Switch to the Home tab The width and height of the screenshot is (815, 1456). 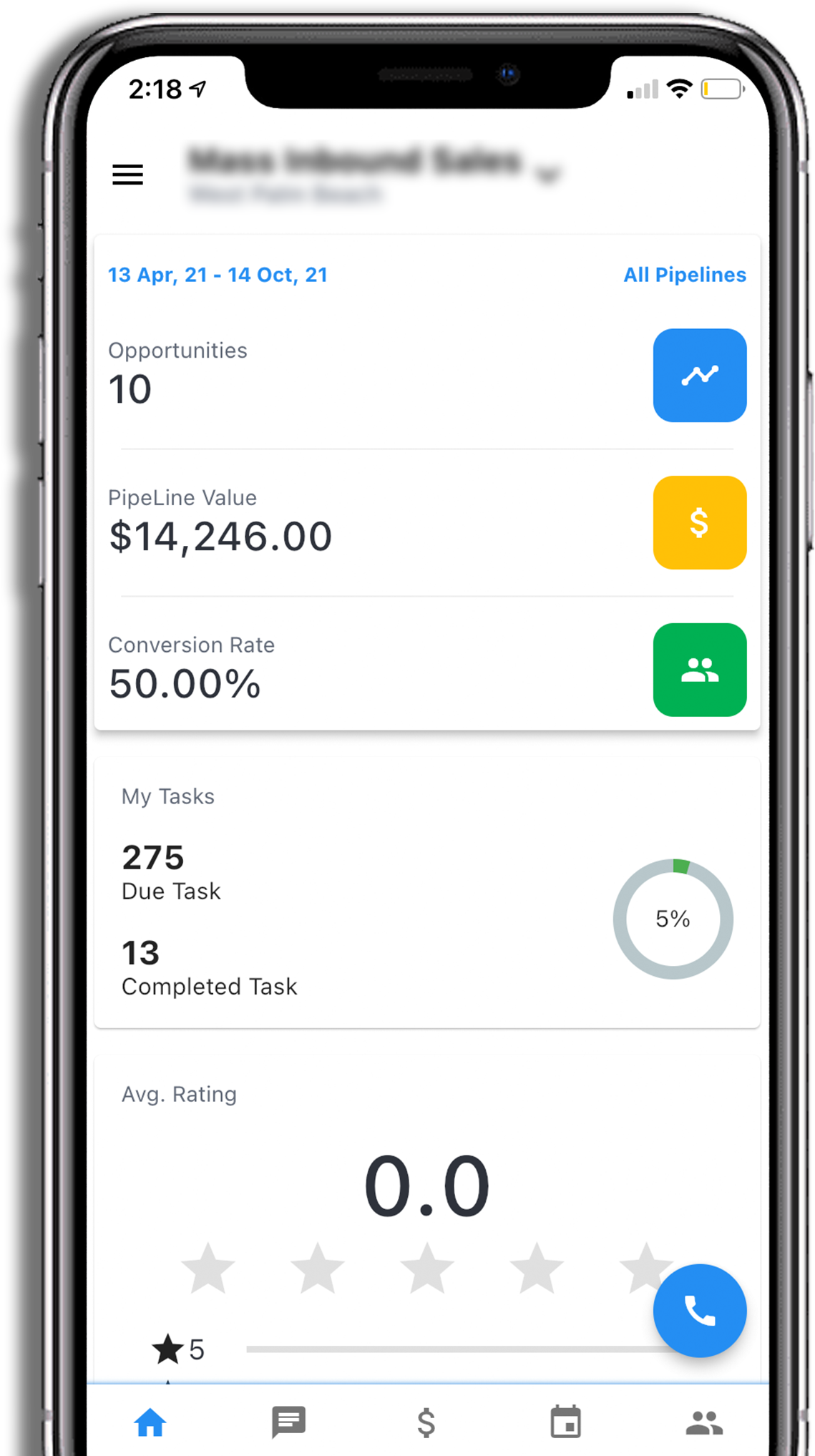tap(150, 1422)
